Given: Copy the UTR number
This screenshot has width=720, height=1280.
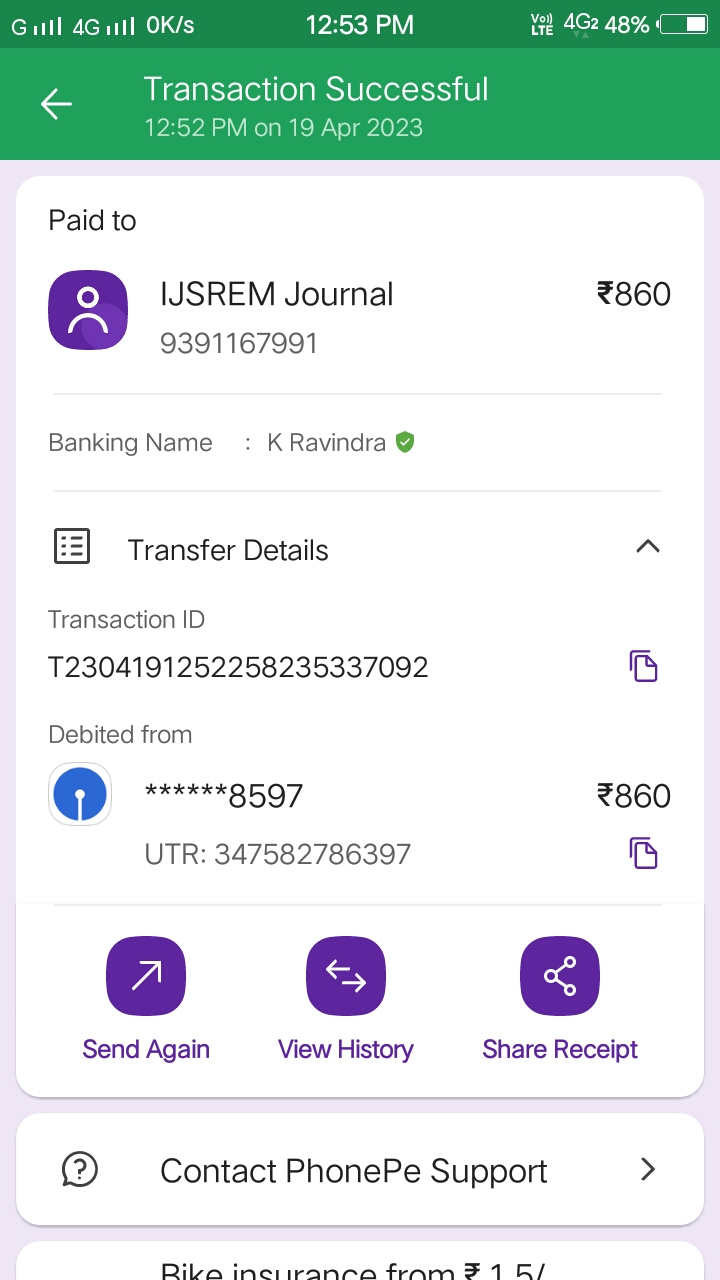Looking at the screenshot, I should pos(644,853).
